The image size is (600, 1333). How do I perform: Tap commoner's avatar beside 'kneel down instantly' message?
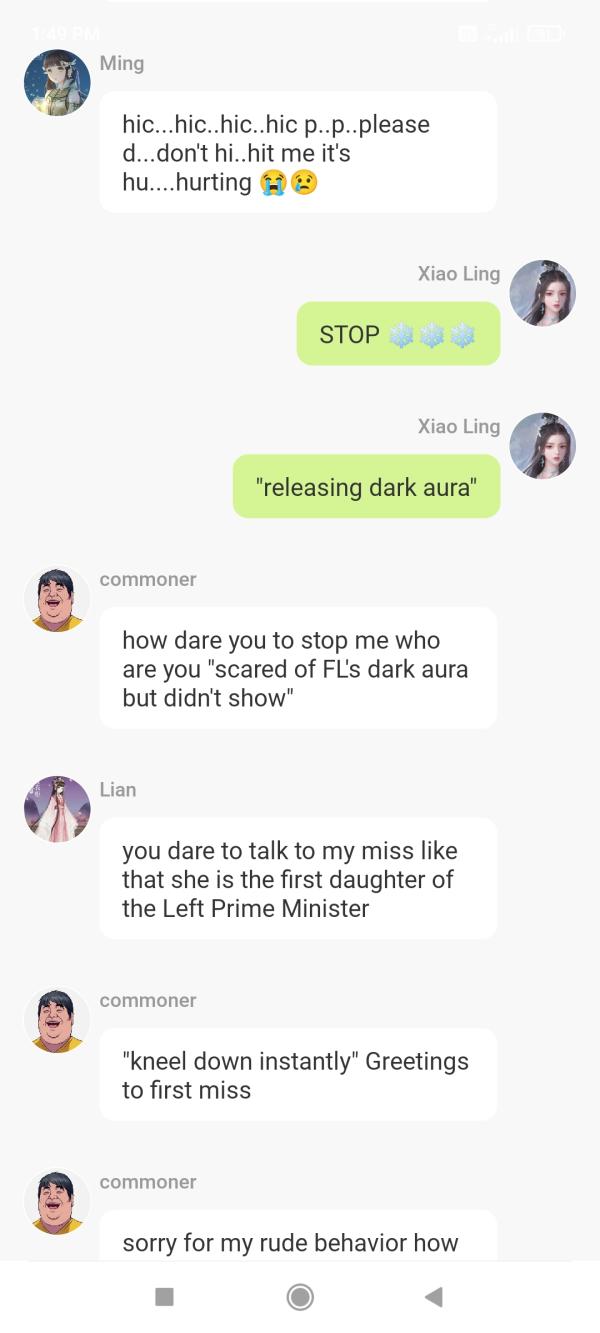(57, 1020)
